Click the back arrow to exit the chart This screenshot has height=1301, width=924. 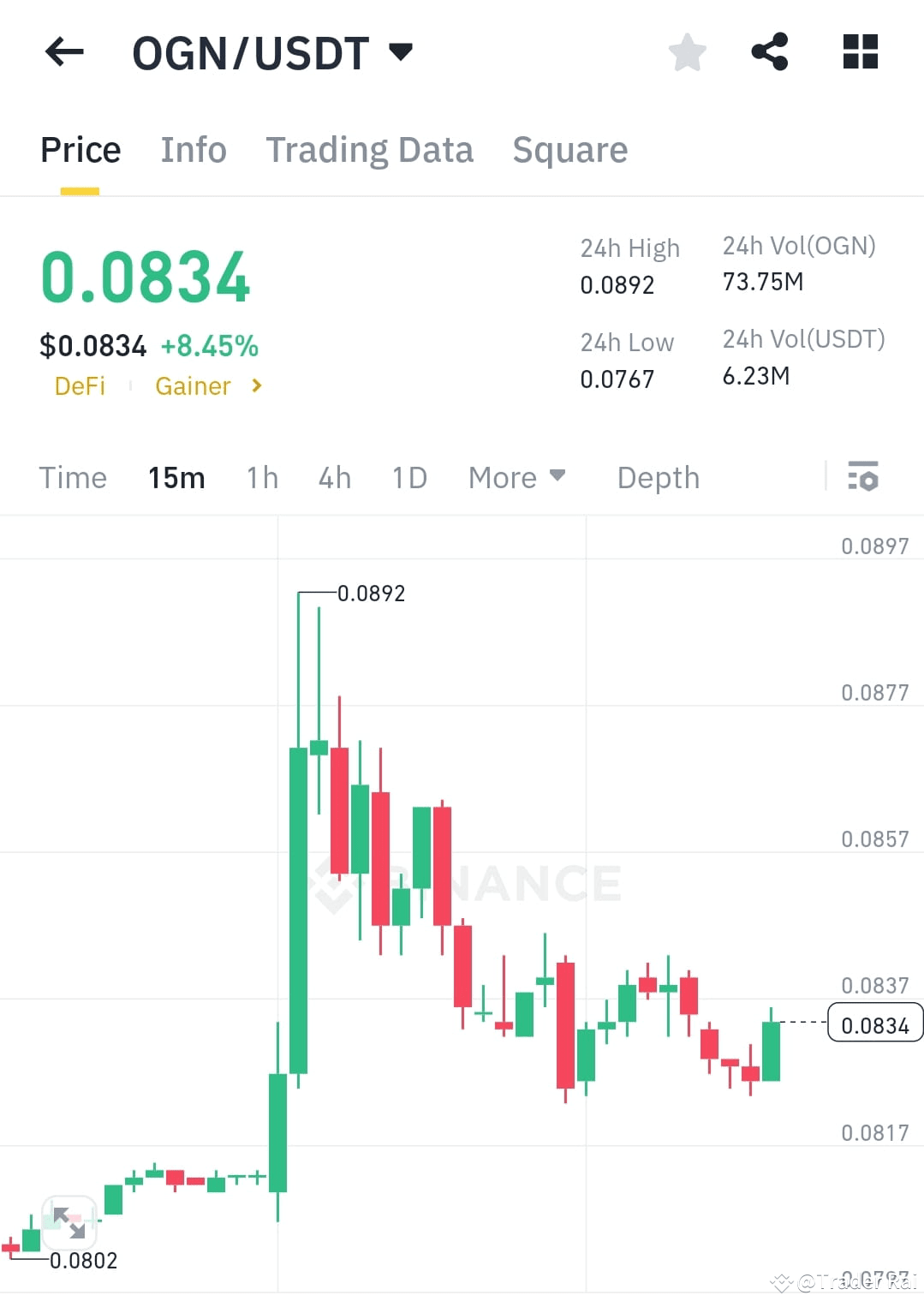point(63,52)
